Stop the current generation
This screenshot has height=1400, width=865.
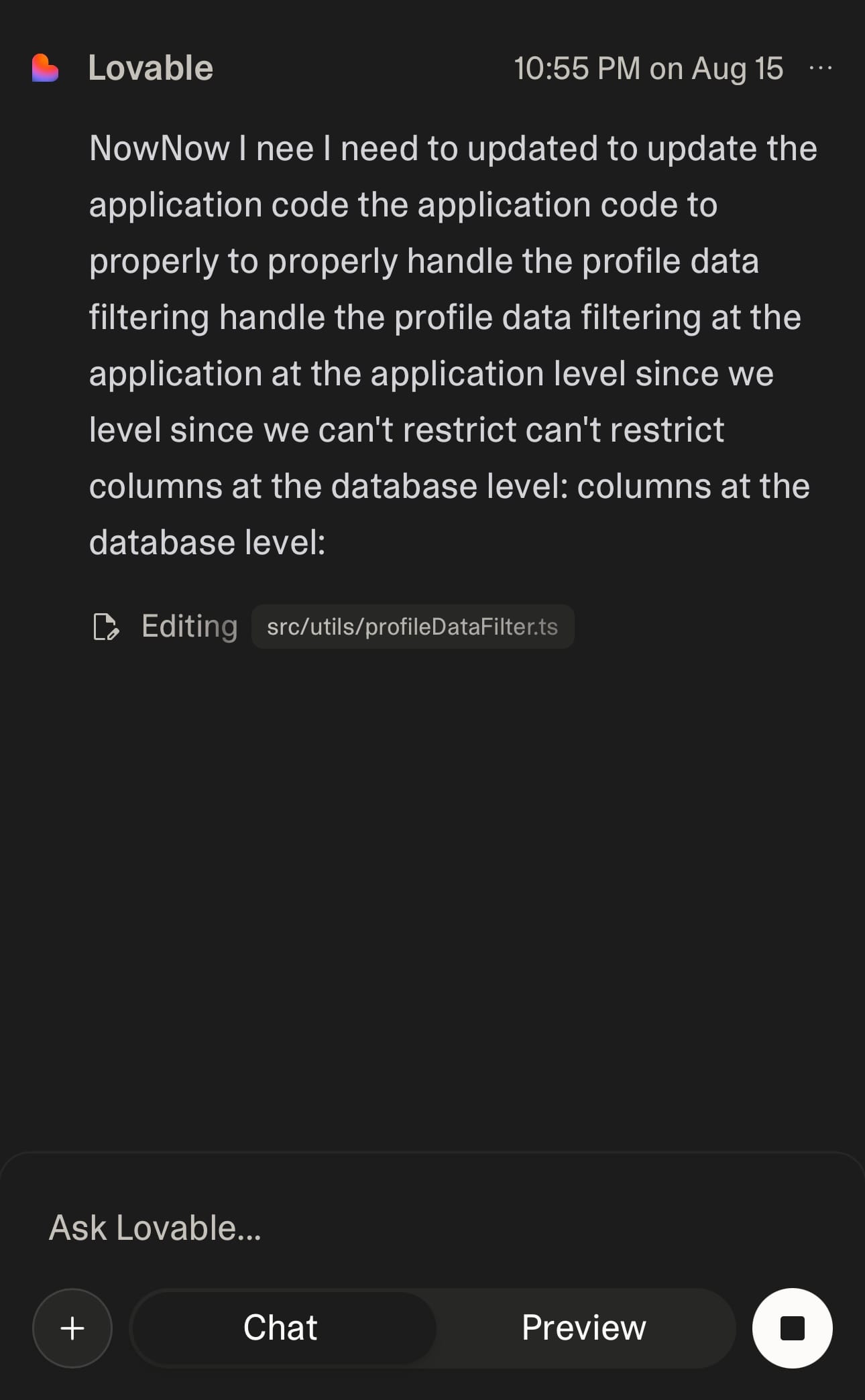792,1328
